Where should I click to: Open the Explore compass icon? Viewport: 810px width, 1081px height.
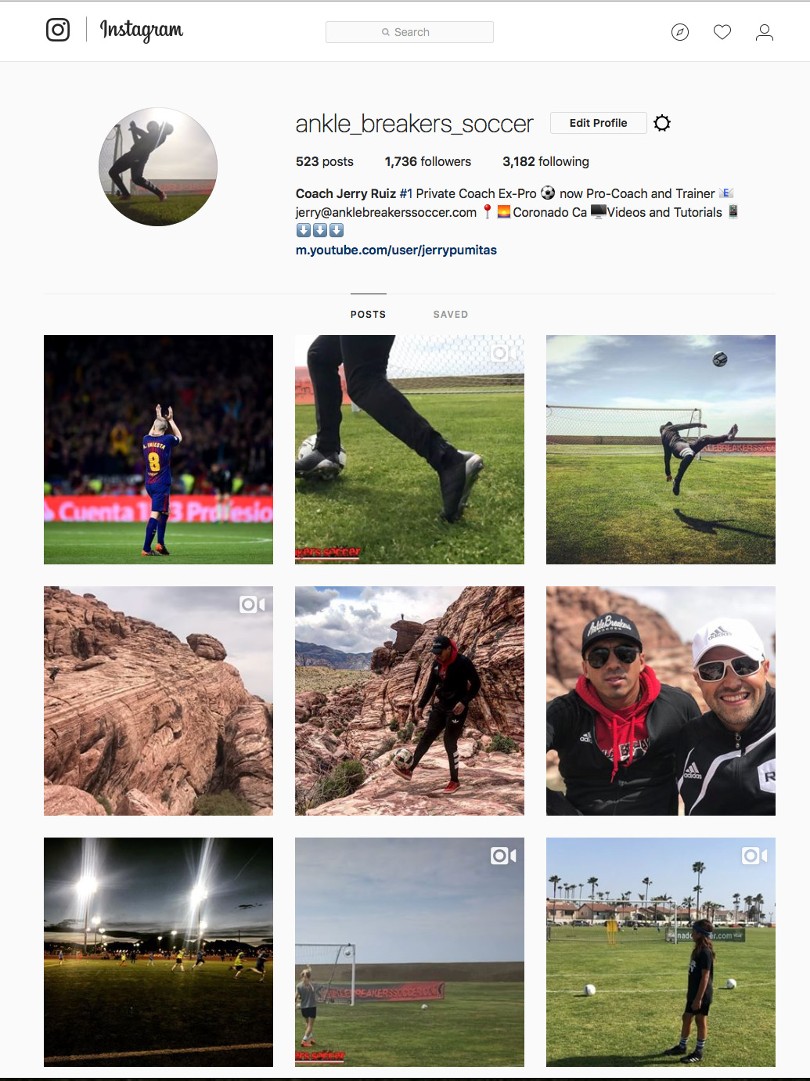coord(680,32)
